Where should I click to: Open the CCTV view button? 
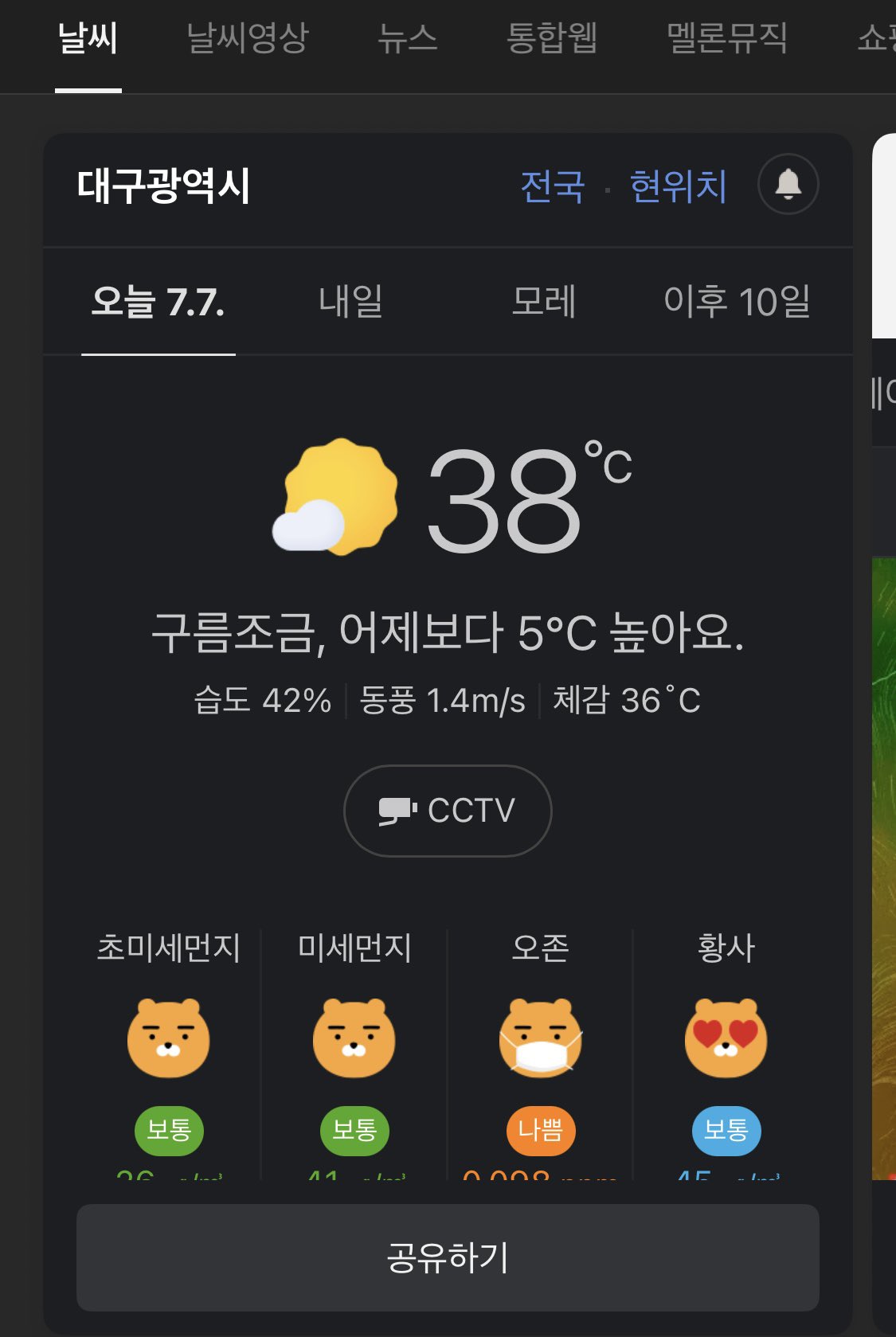(x=448, y=811)
